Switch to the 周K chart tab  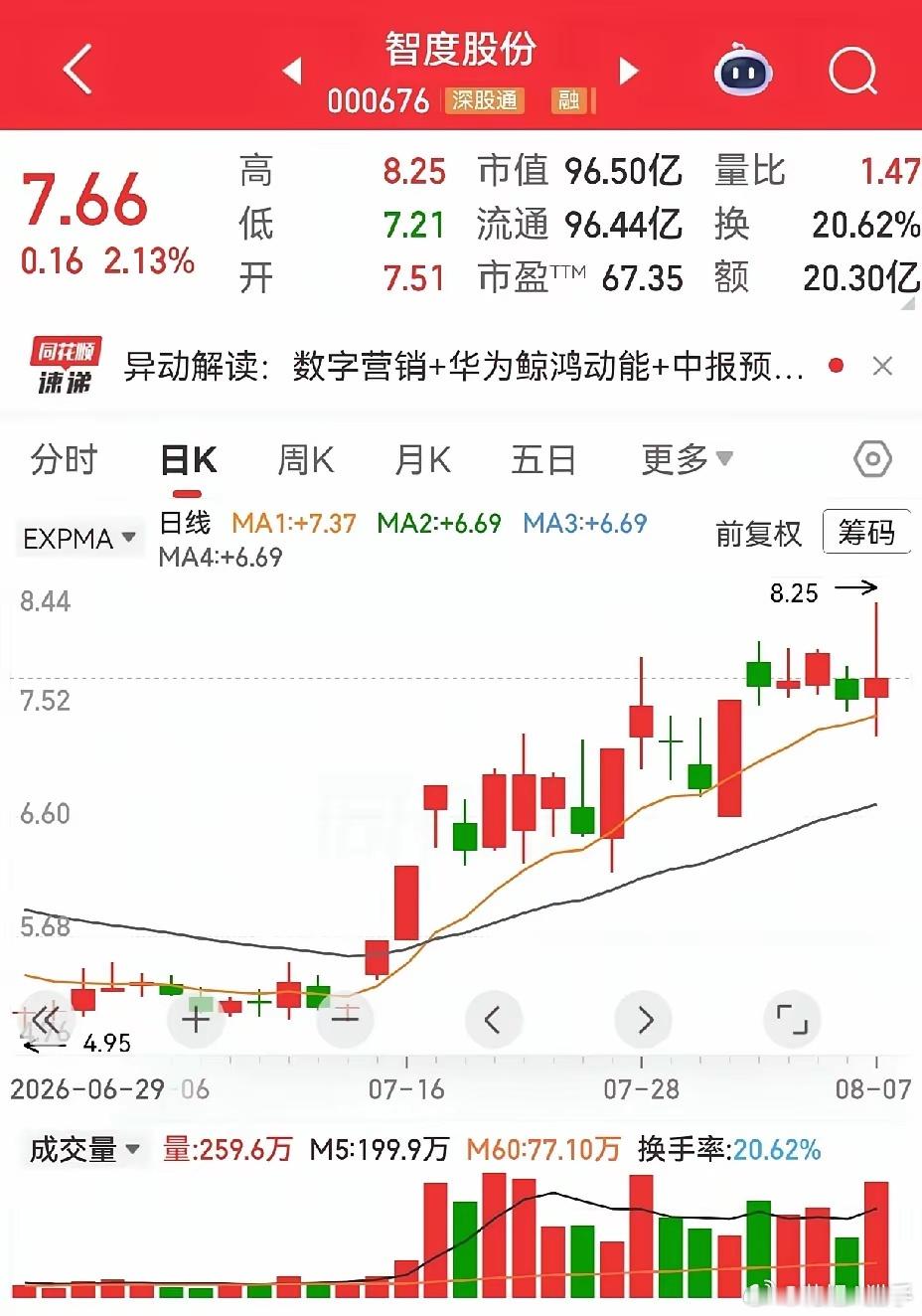(x=305, y=459)
